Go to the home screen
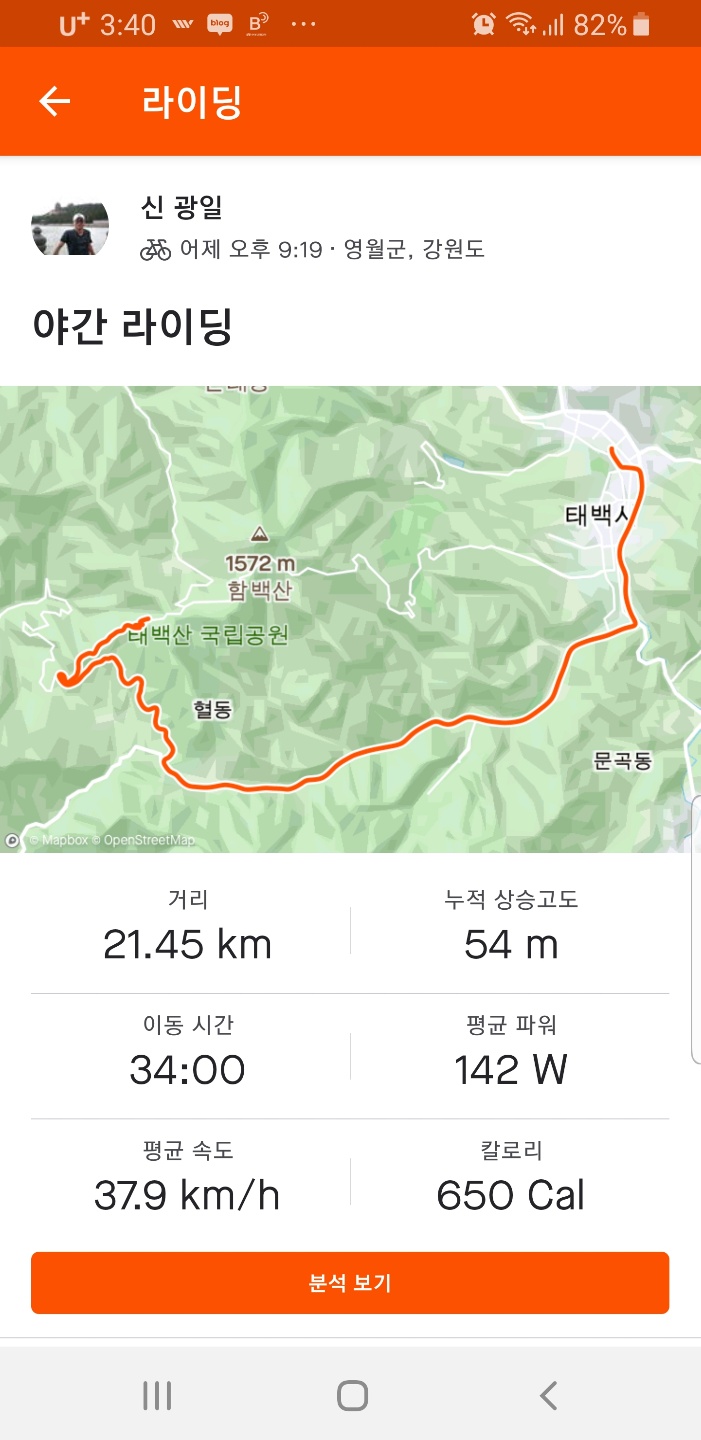This screenshot has width=701, height=1440. tap(352, 1395)
